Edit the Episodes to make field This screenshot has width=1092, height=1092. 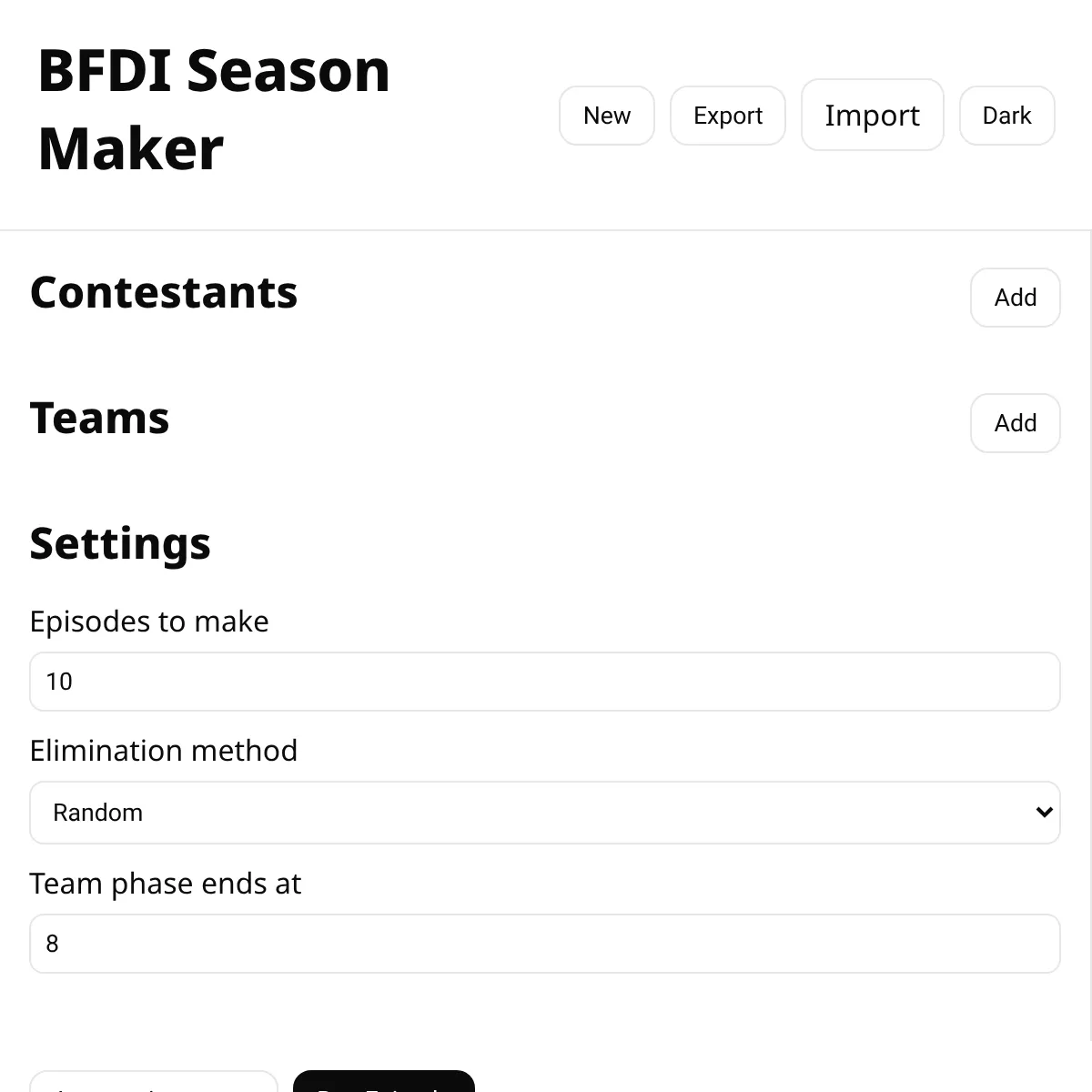(544, 682)
